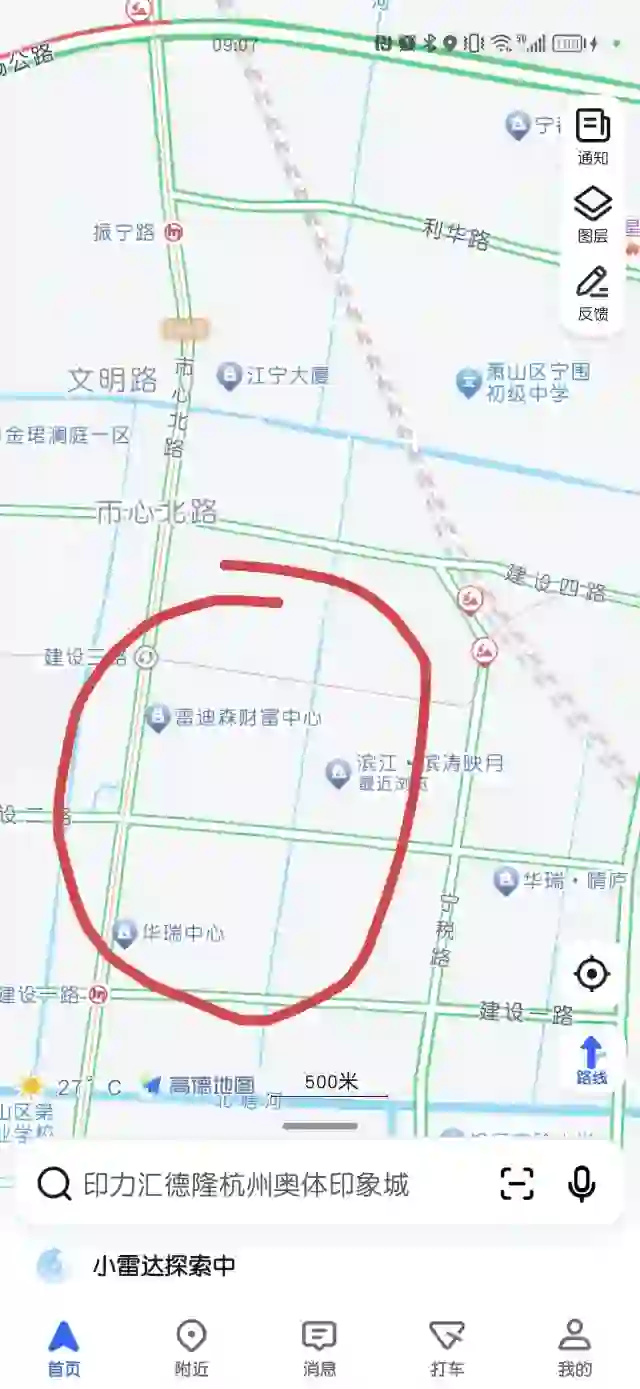Go to the 打车 tab
The image size is (640, 1389).
[x=447, y=1348]
